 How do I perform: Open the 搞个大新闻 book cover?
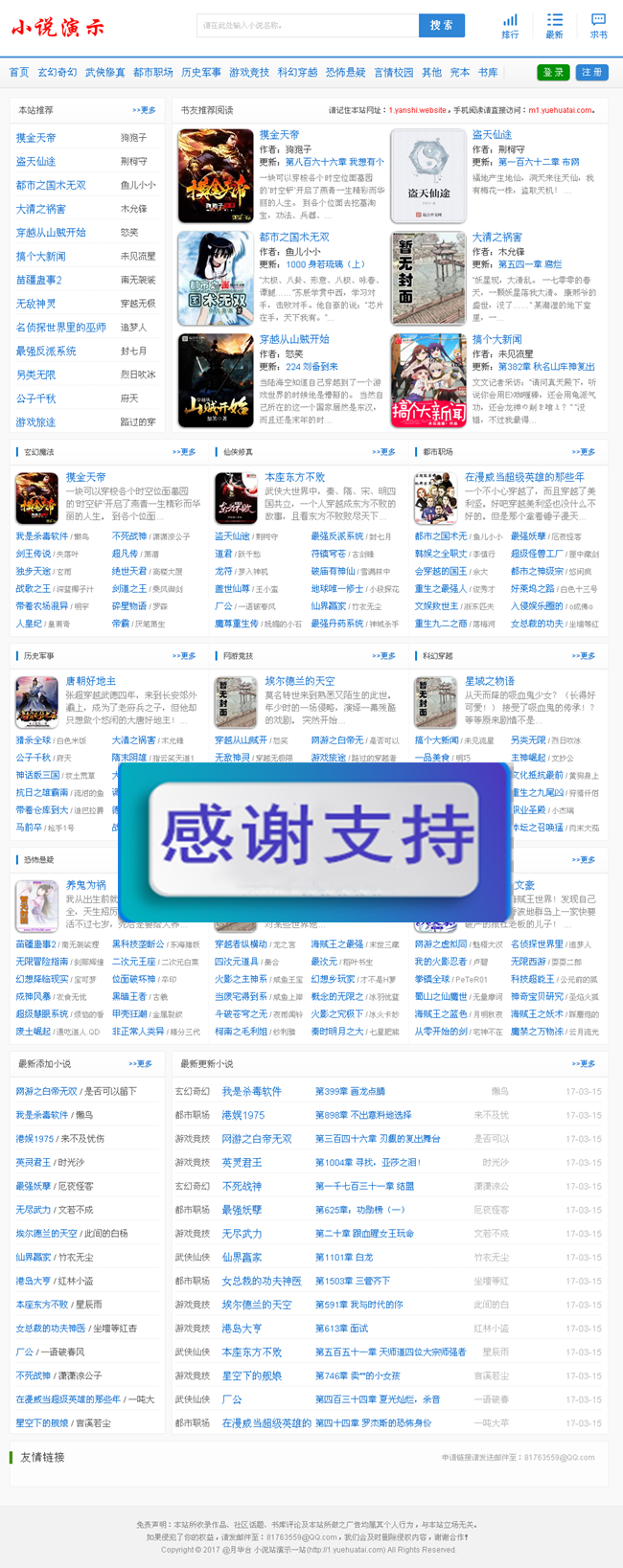pos(427,380)
